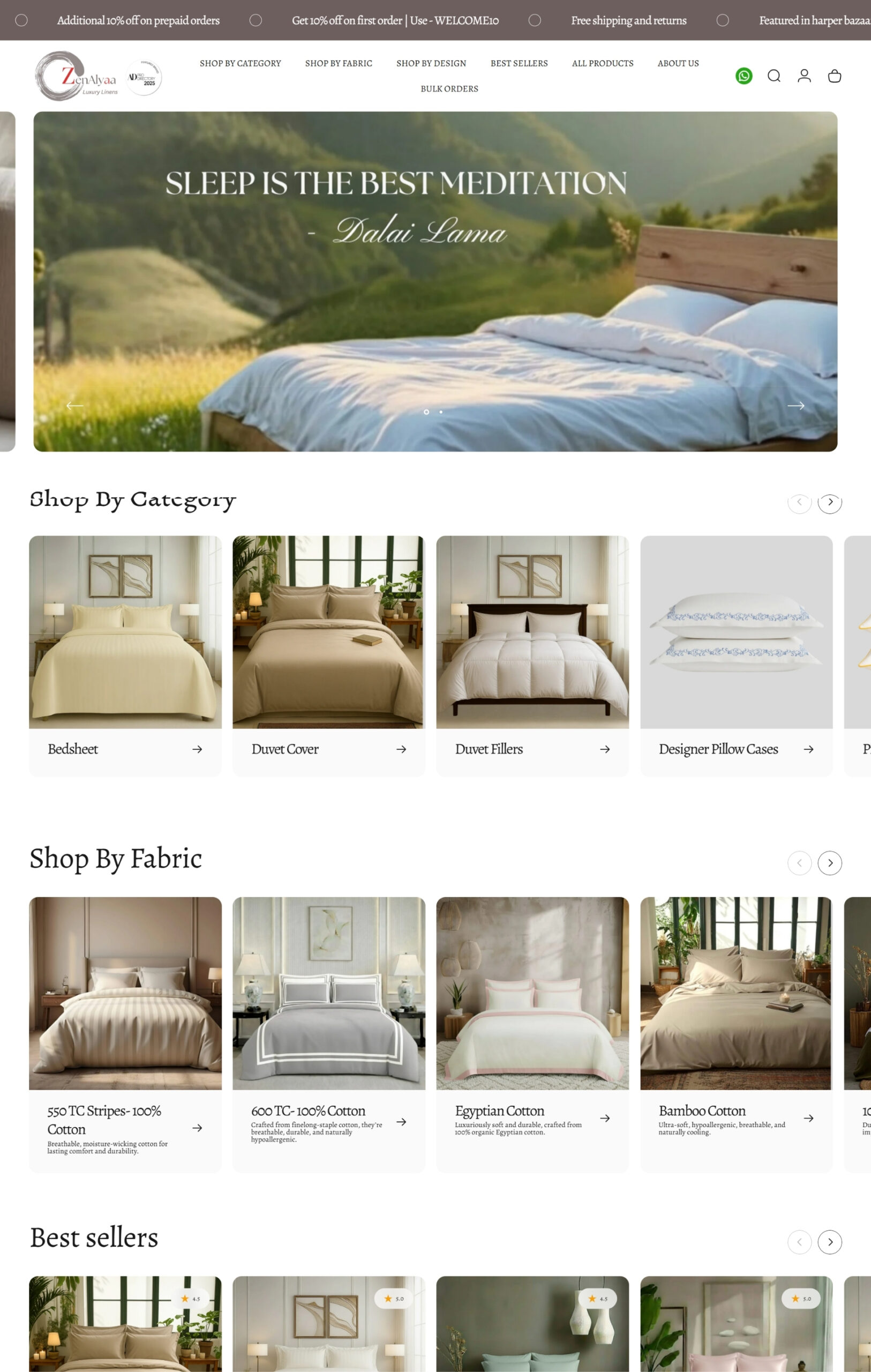
Task: Open the search icon
Action: pos(774,76)
